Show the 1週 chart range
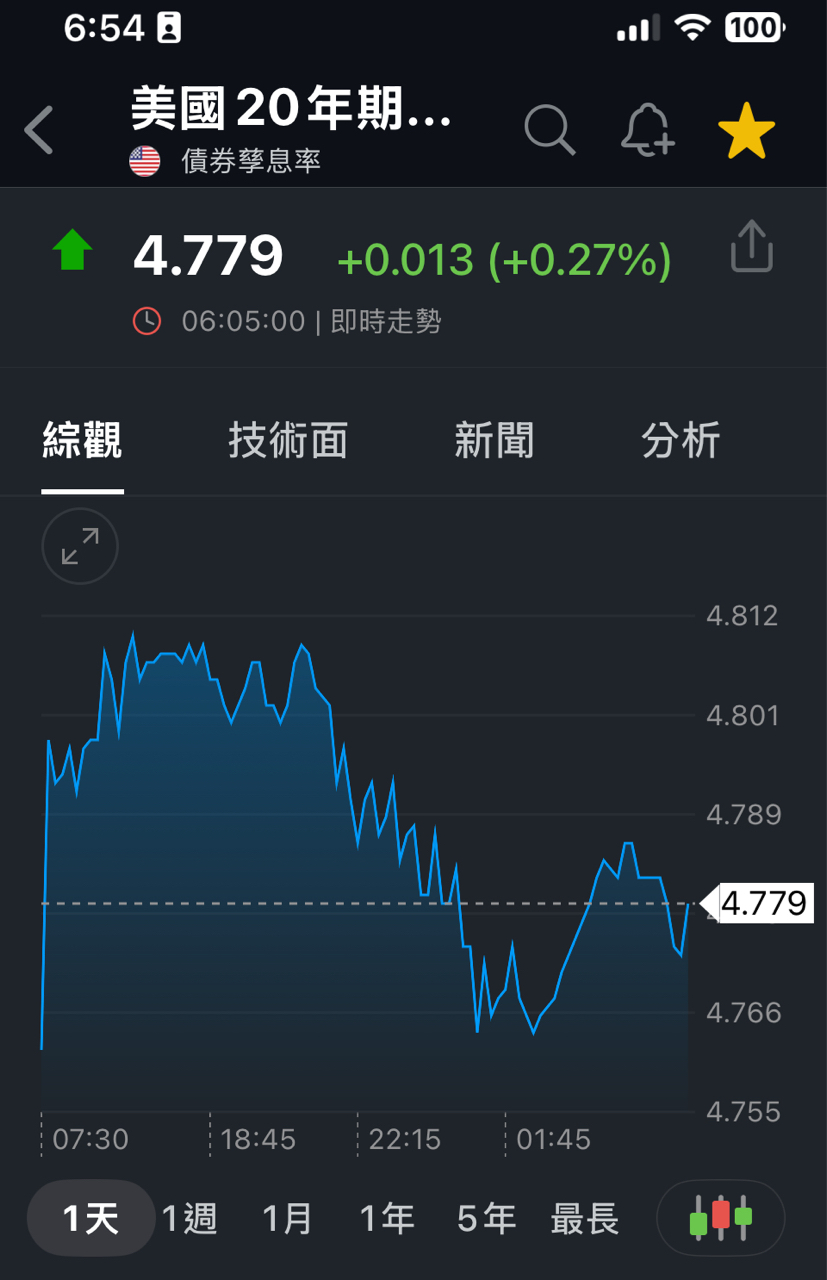 (x=189, y=1218)
